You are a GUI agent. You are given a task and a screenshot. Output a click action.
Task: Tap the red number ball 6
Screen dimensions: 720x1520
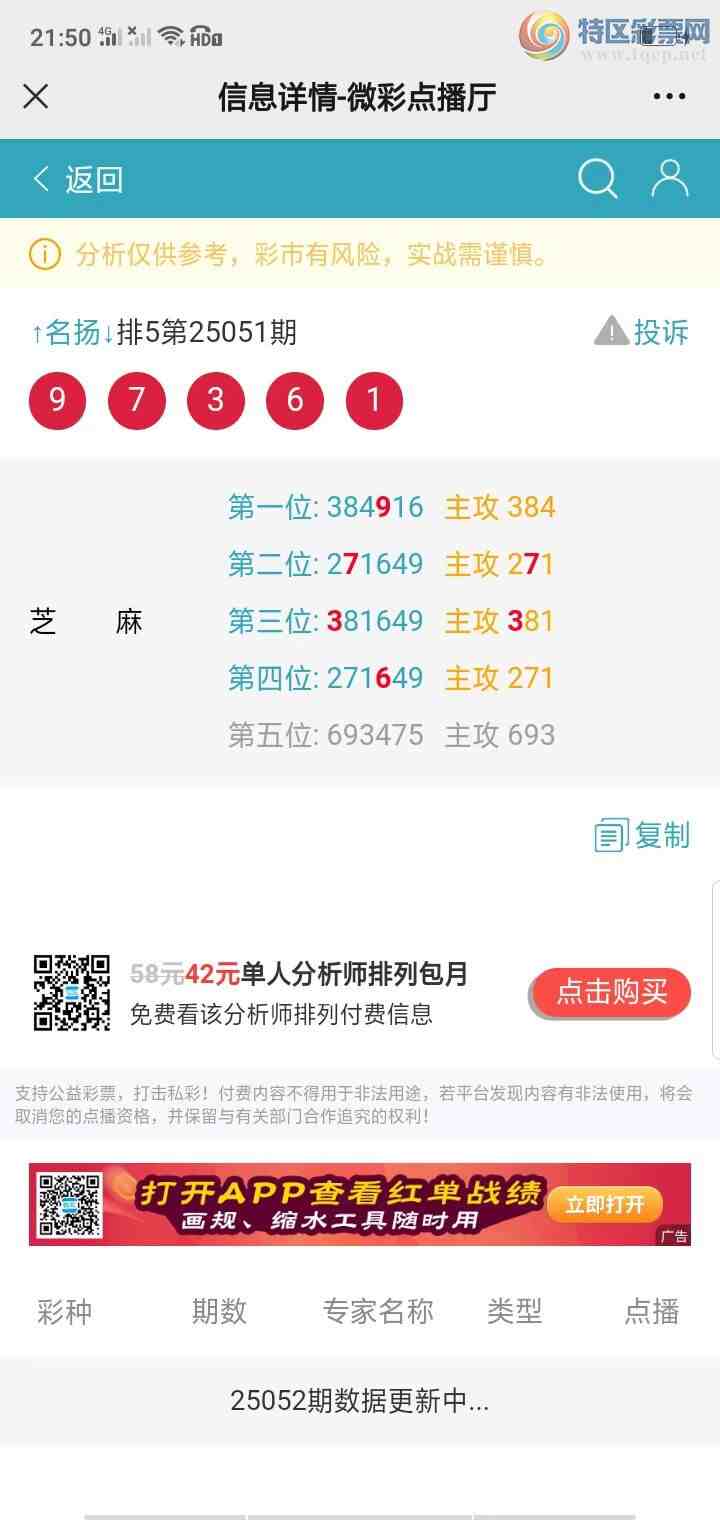(294, 400)
